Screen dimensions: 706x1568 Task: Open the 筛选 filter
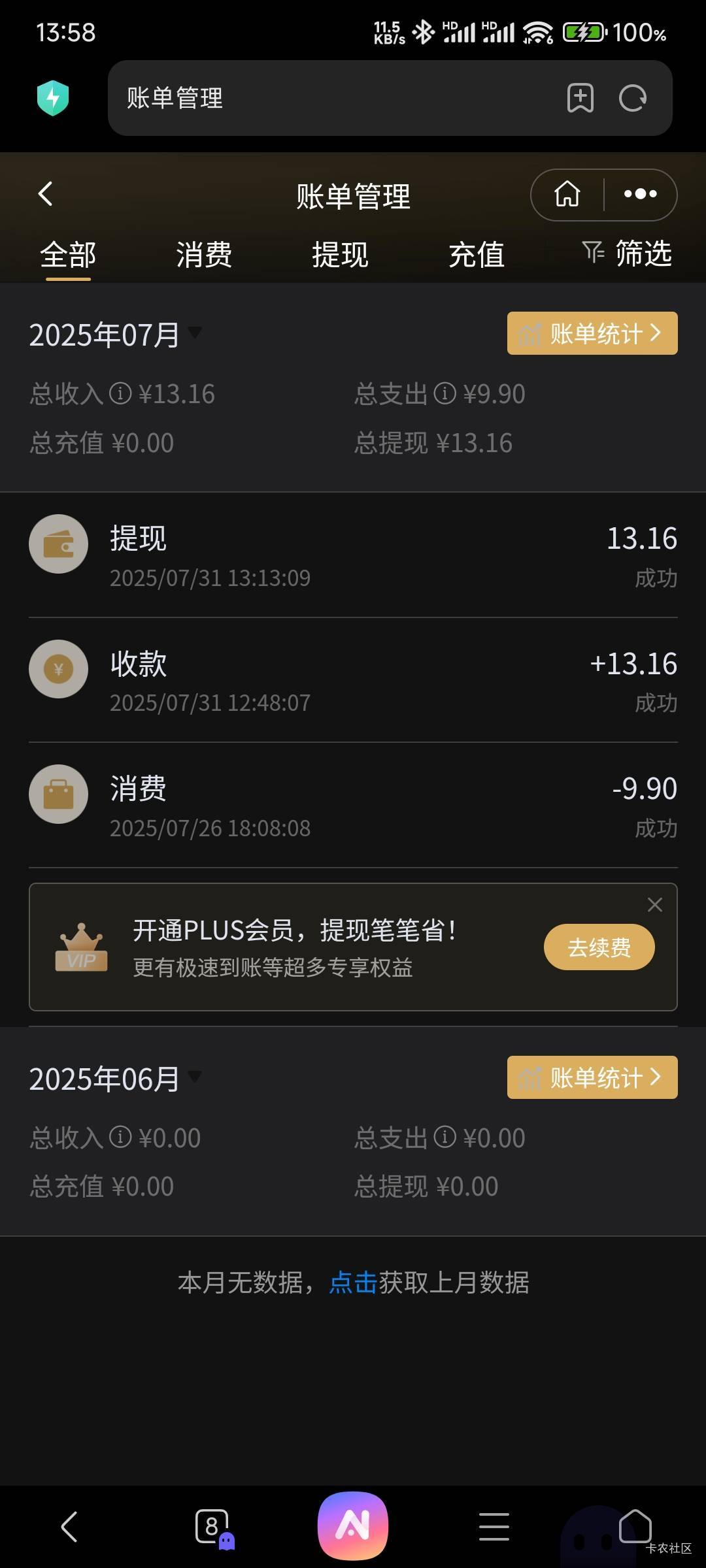627,253
